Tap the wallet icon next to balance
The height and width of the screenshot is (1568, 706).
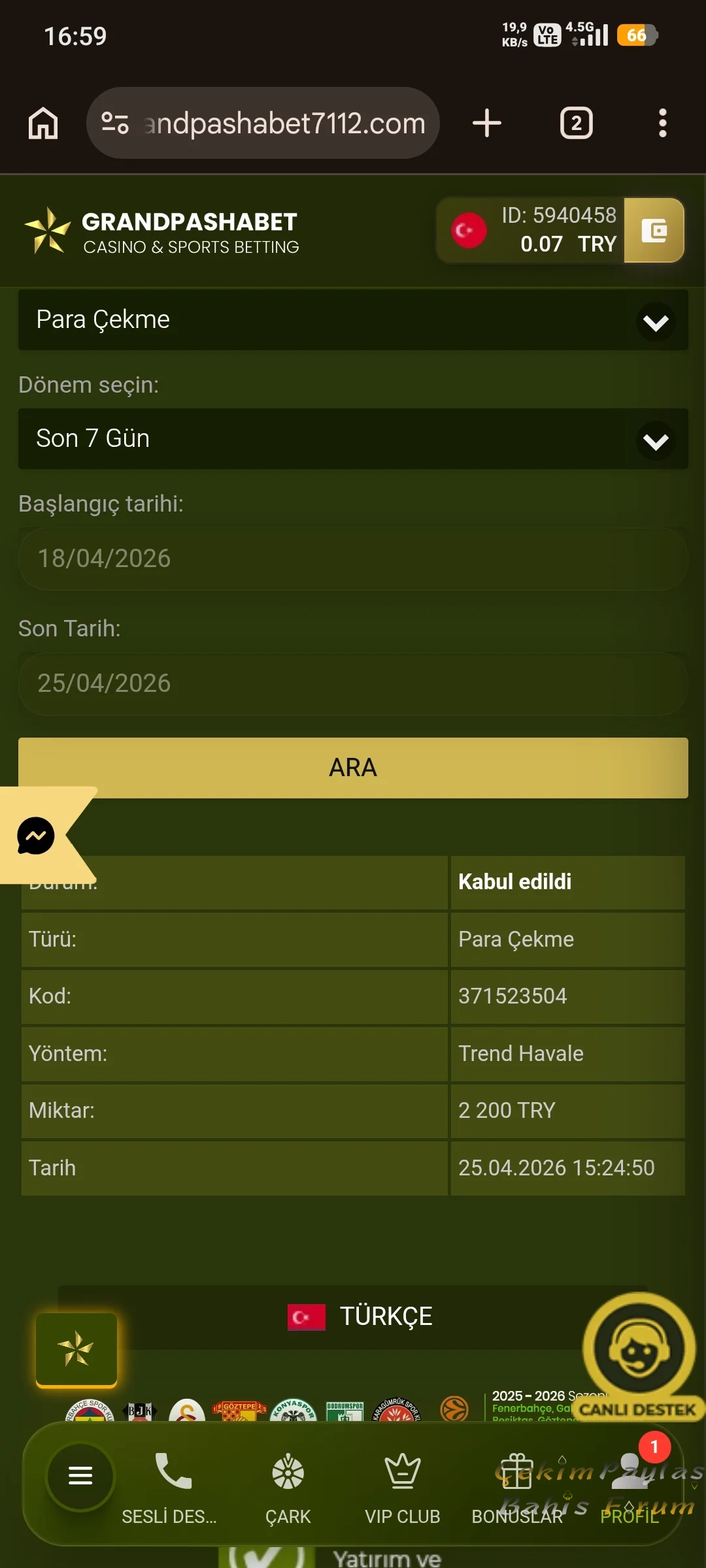point(653,231)
